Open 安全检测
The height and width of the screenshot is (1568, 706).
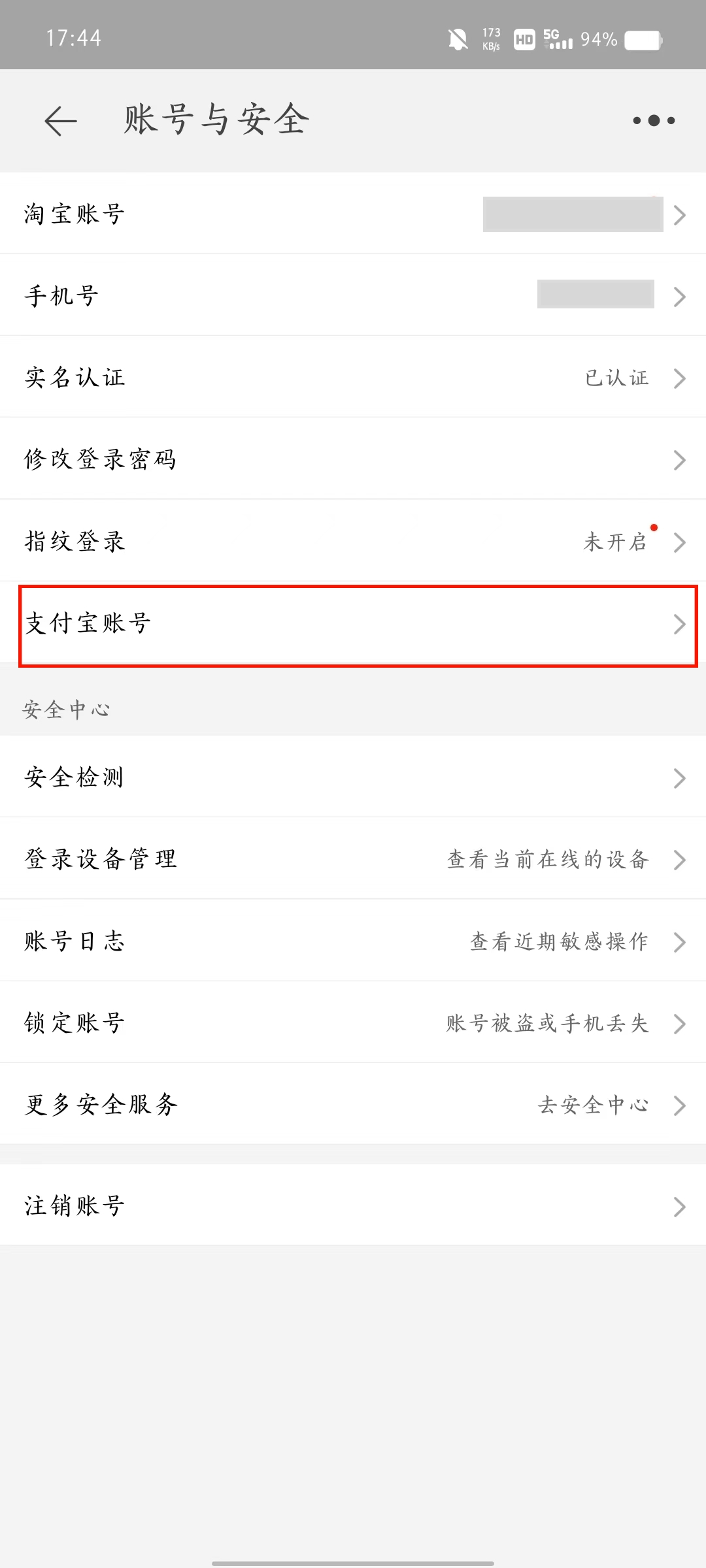pos(353,777)
